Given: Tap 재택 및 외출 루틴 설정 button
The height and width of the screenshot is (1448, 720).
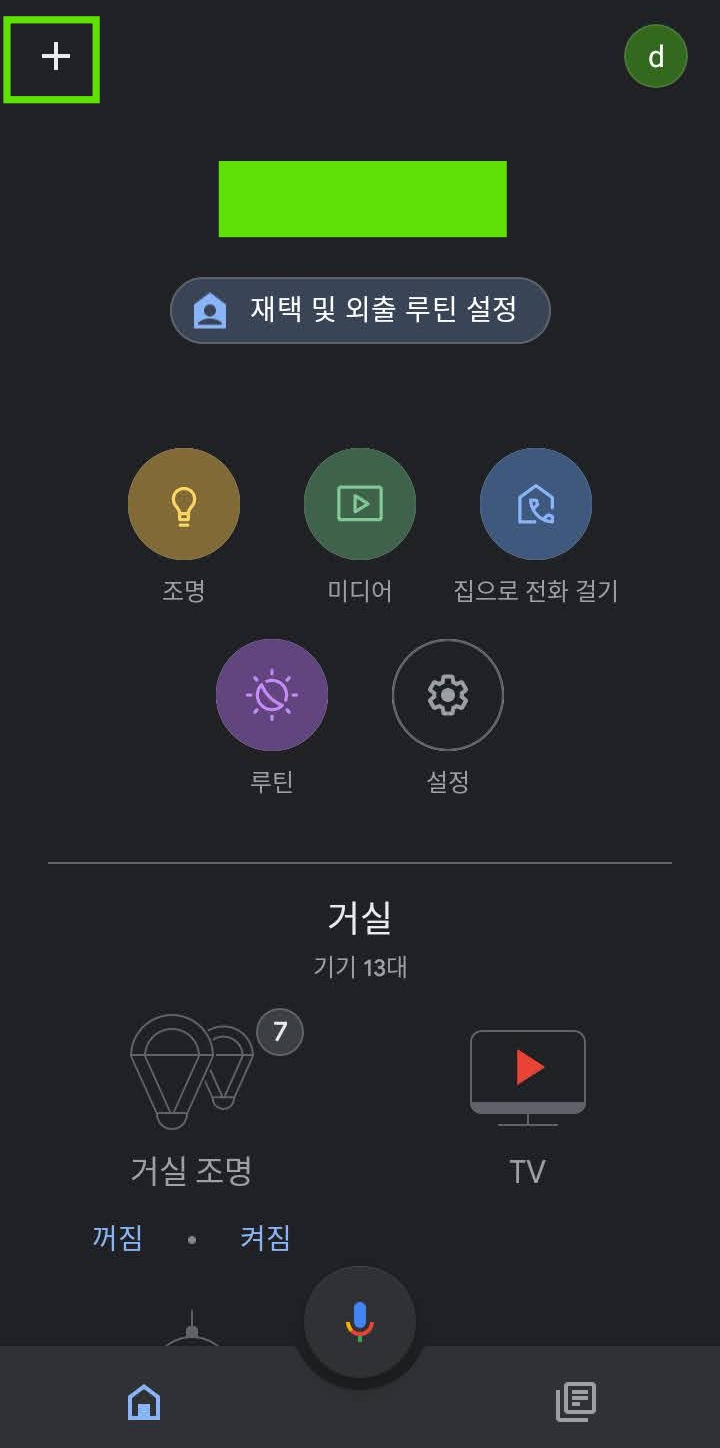Looking at the screenshot, I should click(x=360, y=310).
